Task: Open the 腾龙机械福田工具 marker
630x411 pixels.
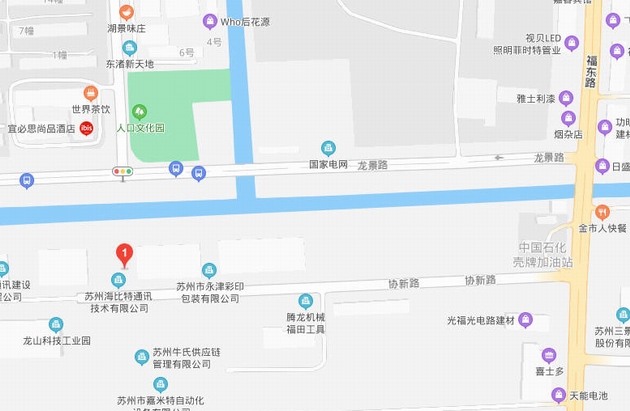Action: (306, 300)
